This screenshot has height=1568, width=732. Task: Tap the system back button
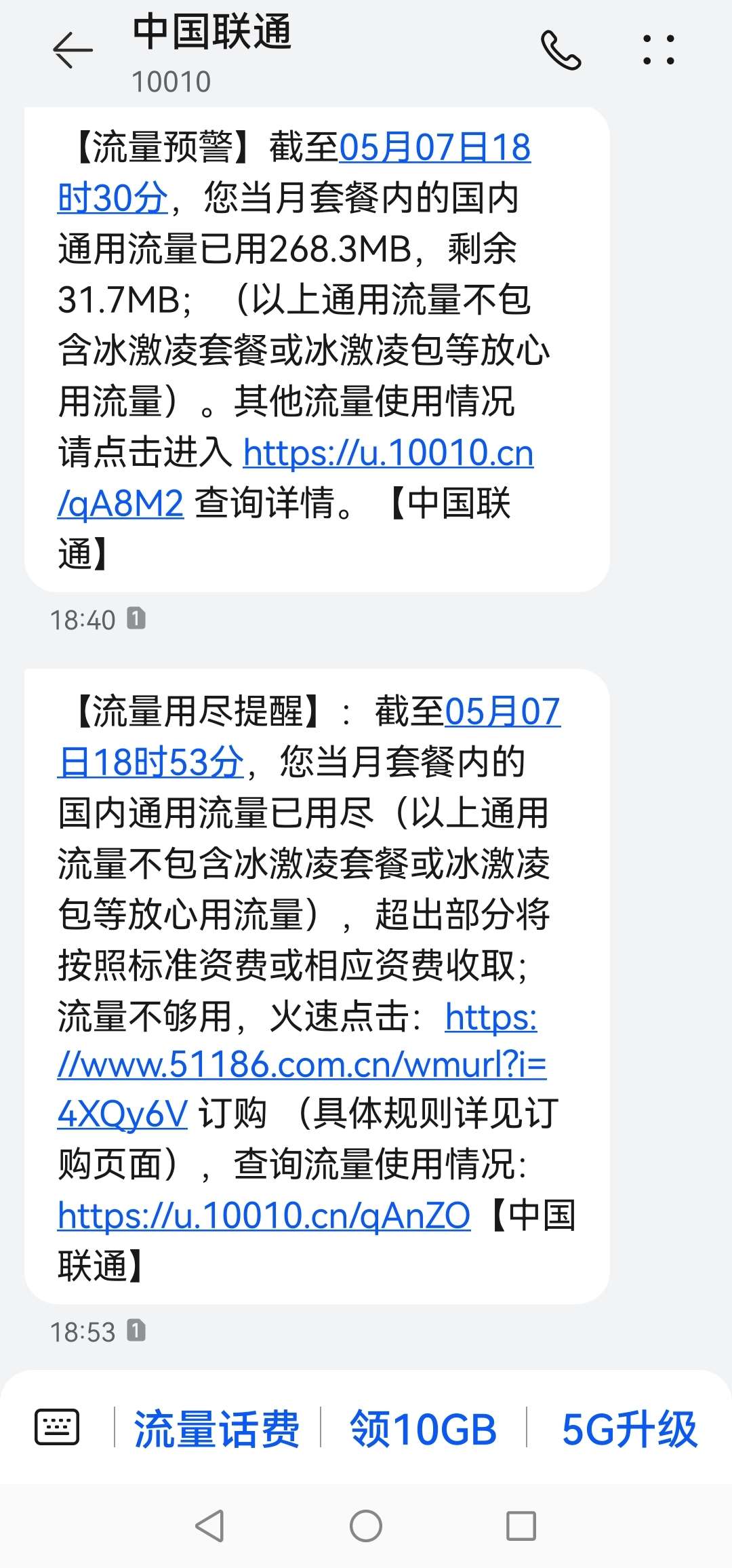click(x=209, y=1527)
